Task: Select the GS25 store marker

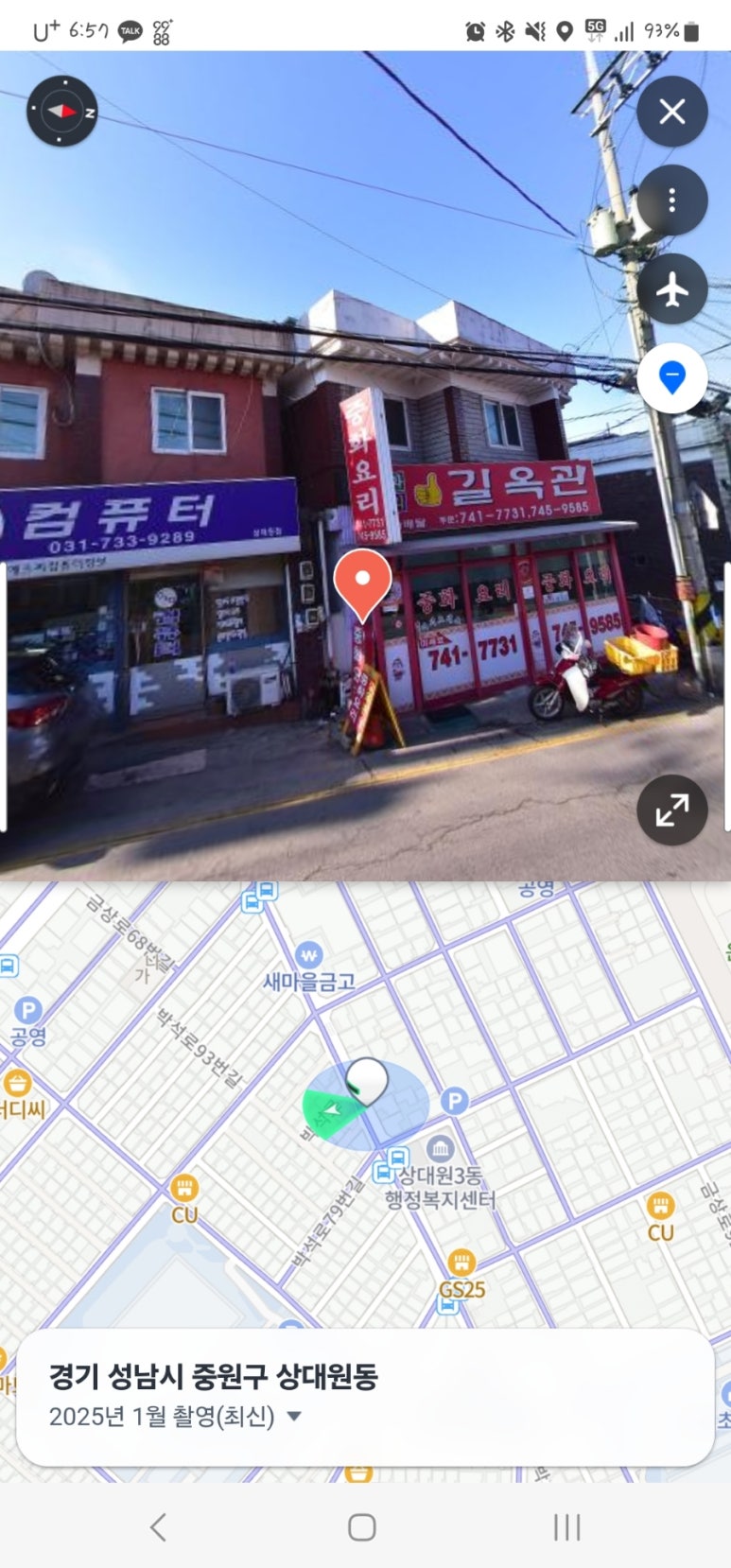Action: click(461, 1263)
